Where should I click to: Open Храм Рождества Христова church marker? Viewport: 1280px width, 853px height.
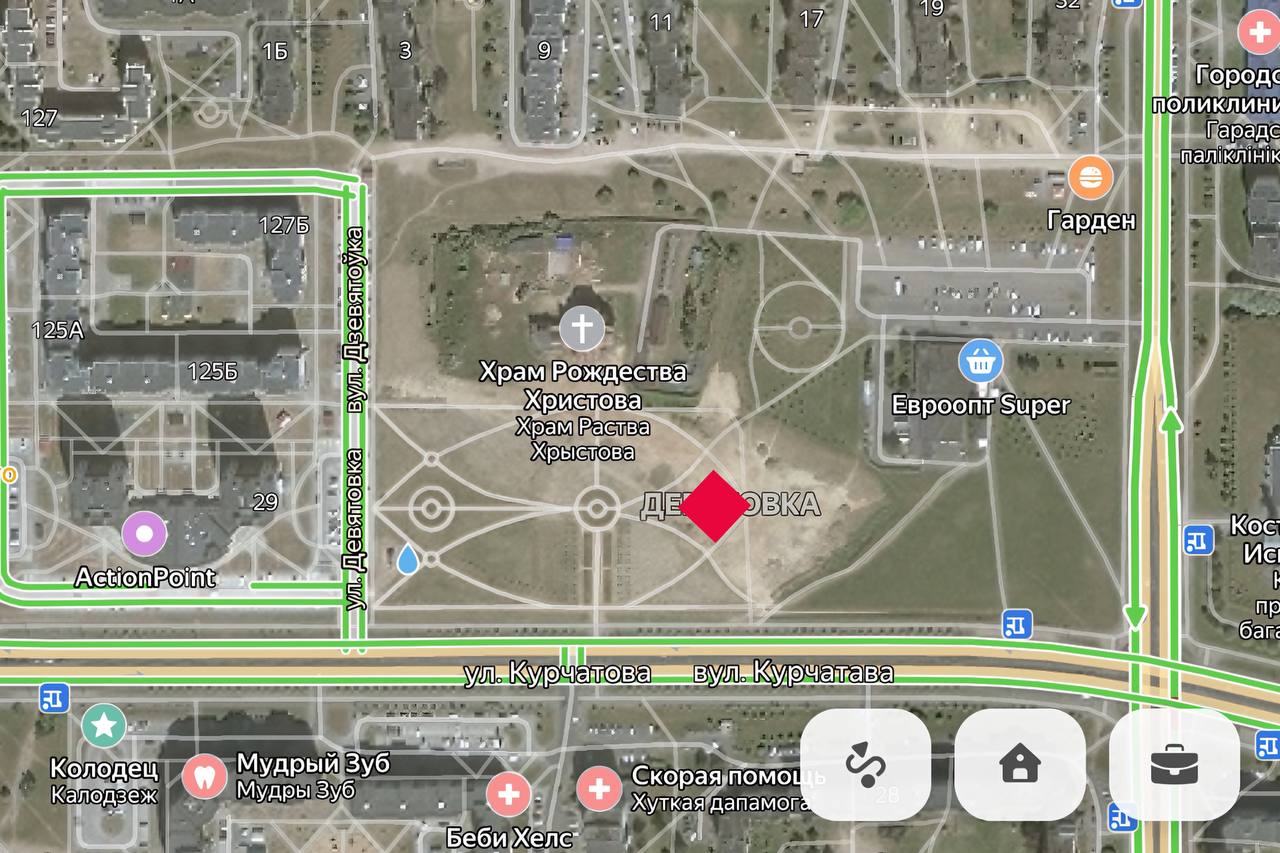(582, 328)
